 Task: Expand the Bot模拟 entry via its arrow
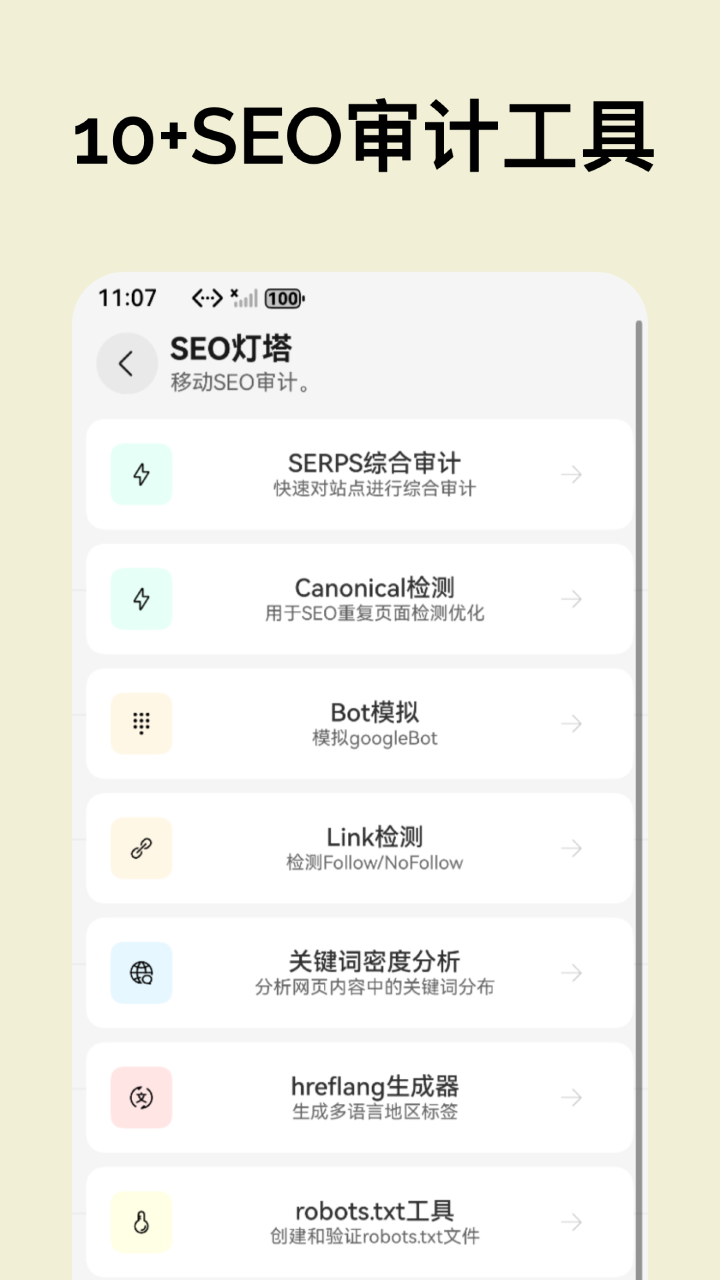(571, 723)
